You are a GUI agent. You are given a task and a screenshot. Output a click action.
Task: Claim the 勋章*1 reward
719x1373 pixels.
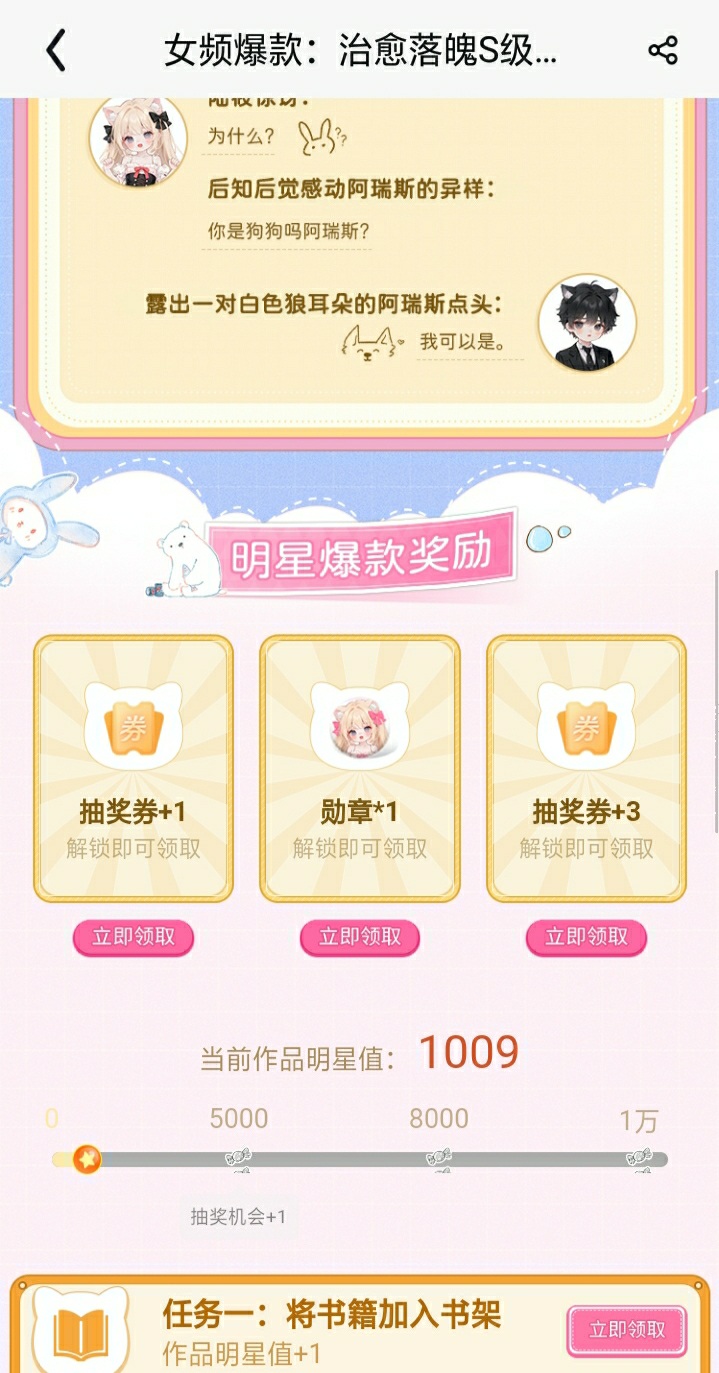(360, 938)
